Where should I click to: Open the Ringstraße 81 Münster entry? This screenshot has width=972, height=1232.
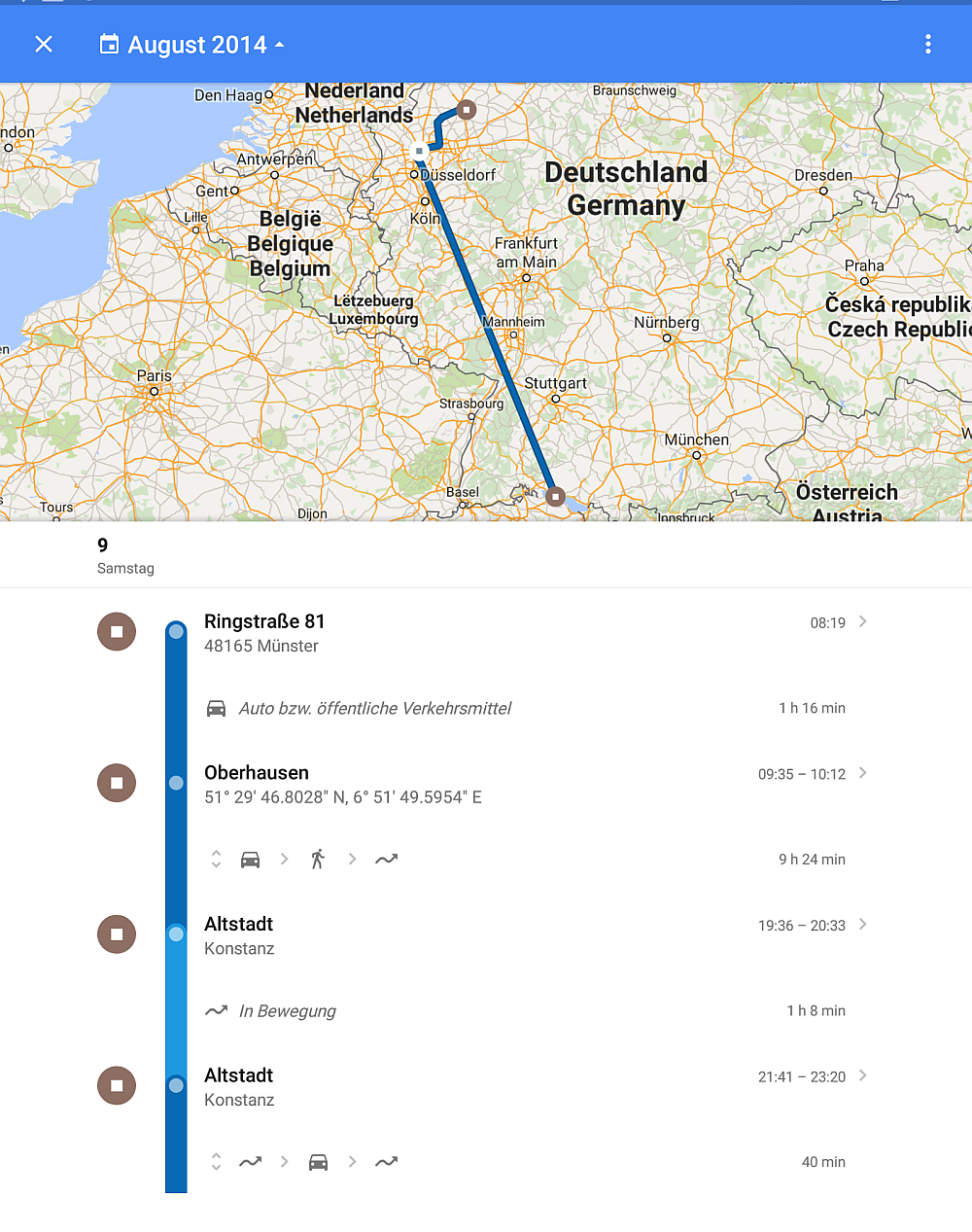point(525,632)
